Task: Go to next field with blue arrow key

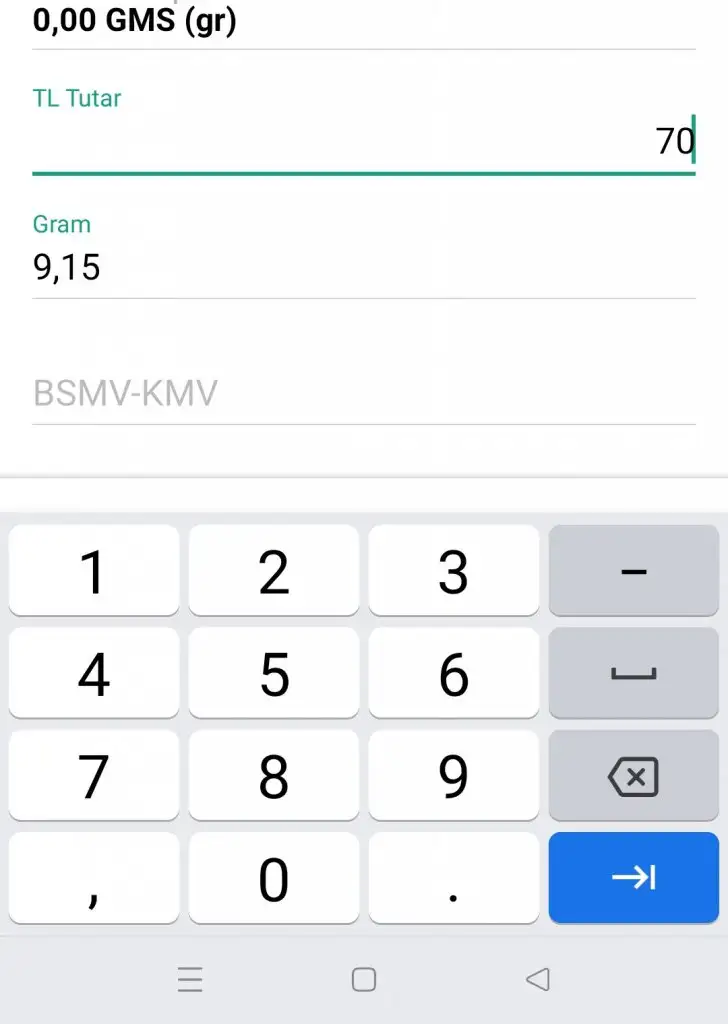Action: tap(633, 878)
